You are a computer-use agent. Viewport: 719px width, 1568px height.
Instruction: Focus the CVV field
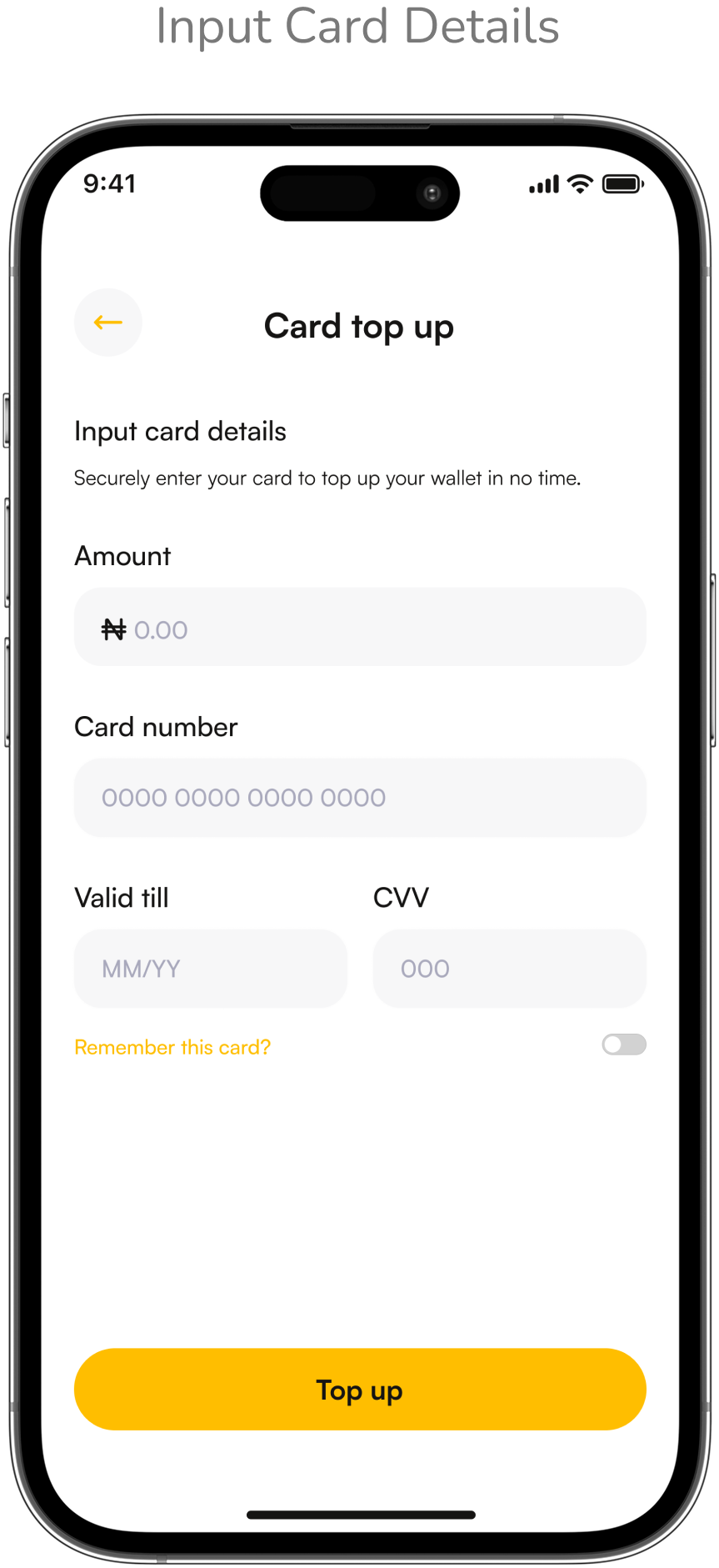(509, 969)
